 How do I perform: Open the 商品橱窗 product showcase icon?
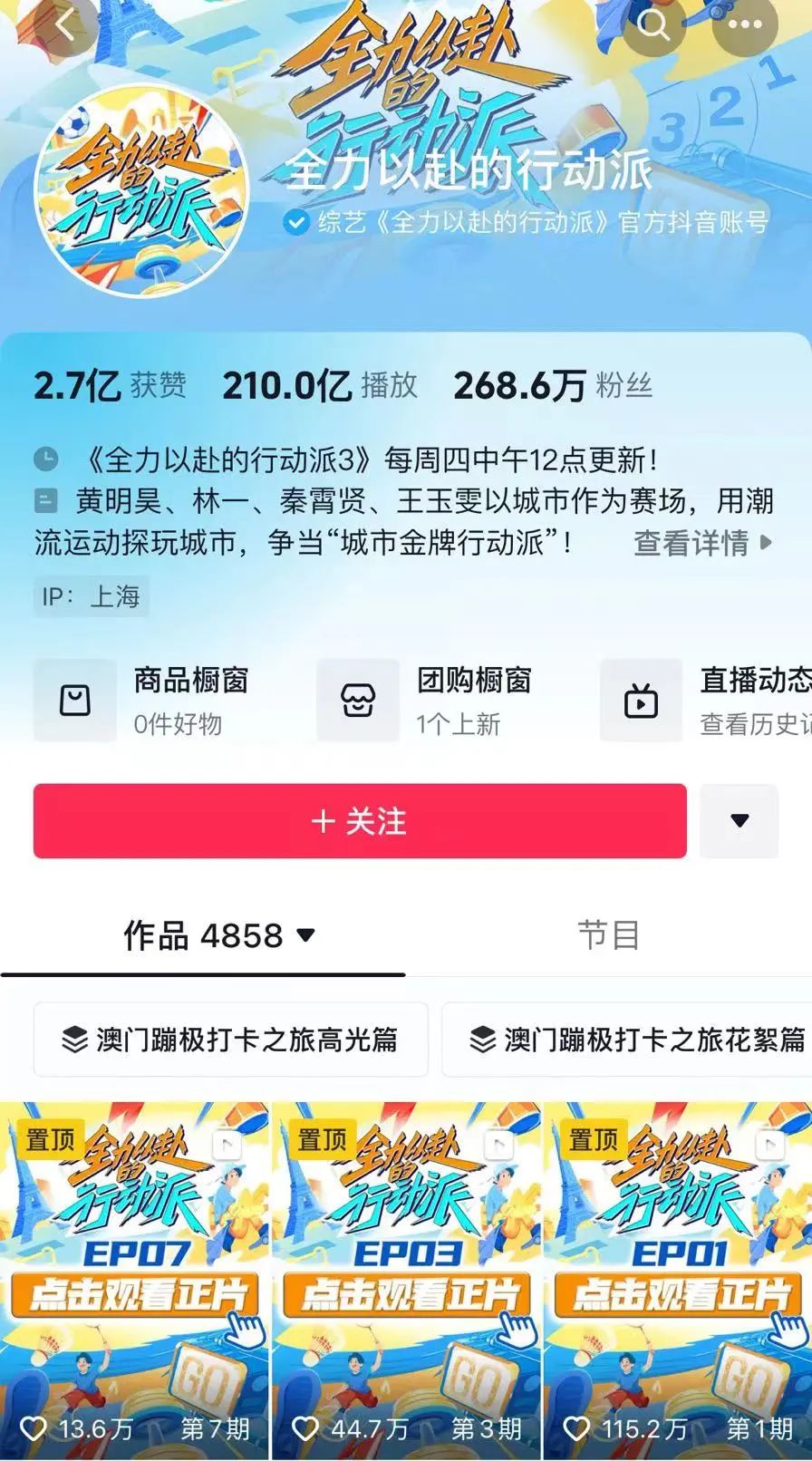tap(75, 701)
